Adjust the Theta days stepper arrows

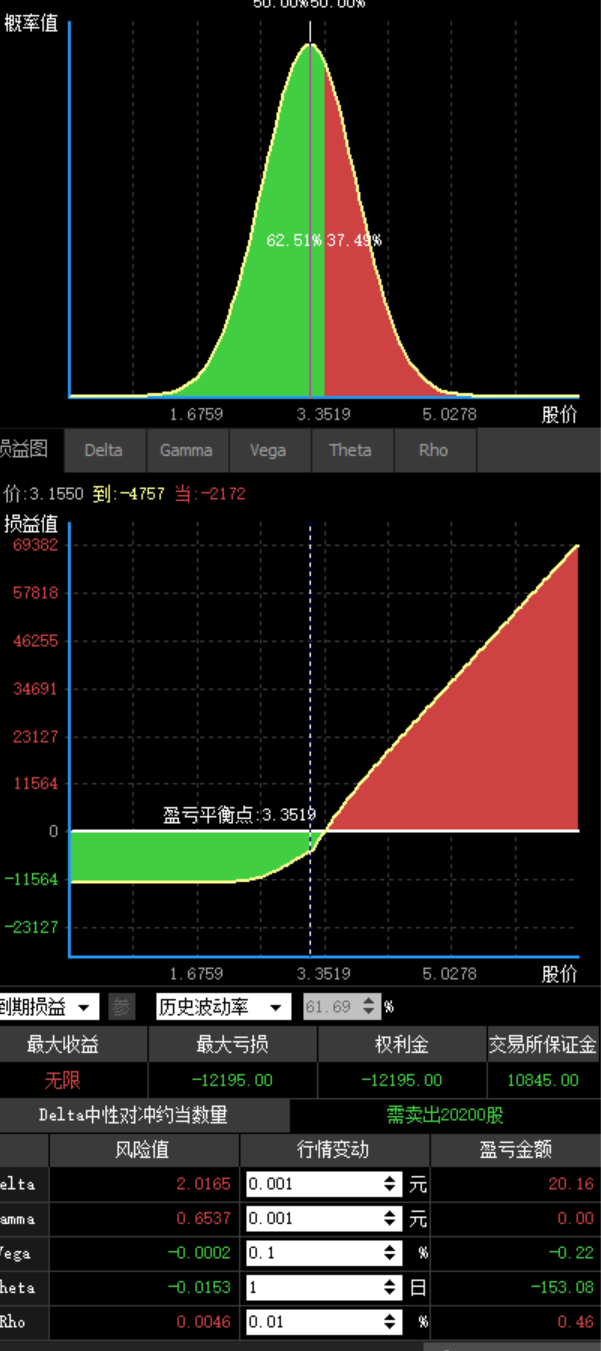coord(391,1287)
